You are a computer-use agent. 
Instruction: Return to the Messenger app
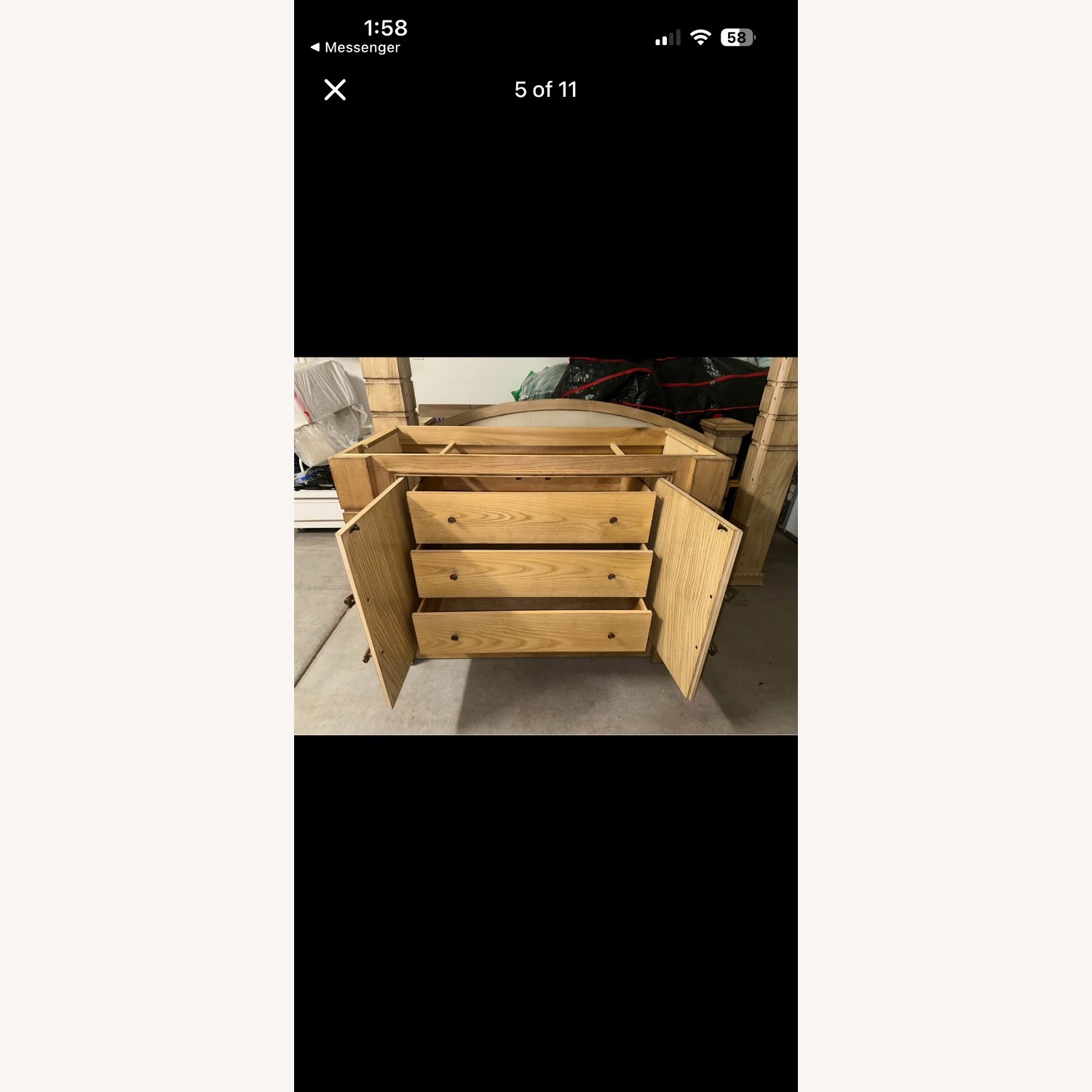355,47
